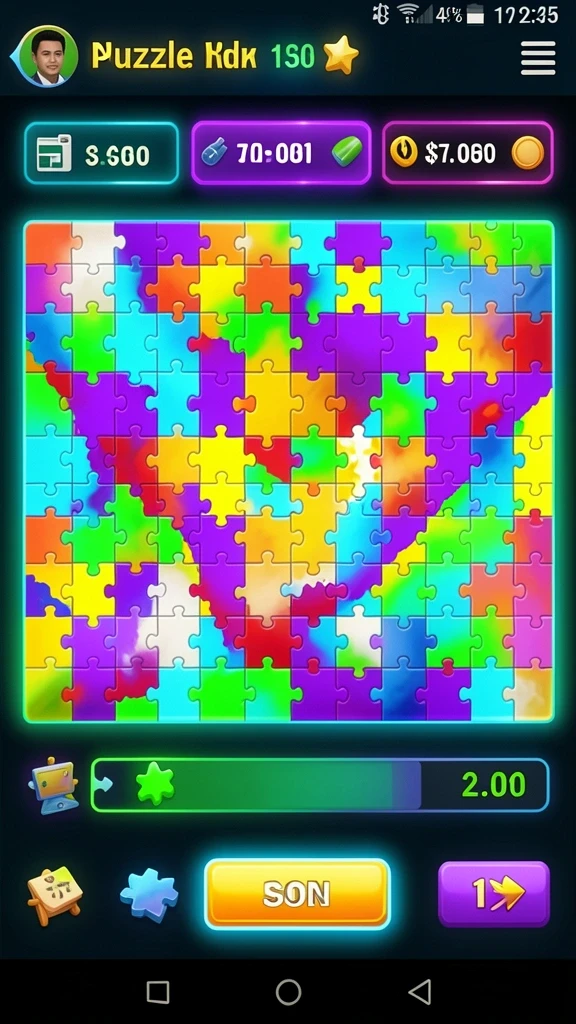Go back with system back button
The height and width of the screenshot is (1024, 576).
pos(420,991)
